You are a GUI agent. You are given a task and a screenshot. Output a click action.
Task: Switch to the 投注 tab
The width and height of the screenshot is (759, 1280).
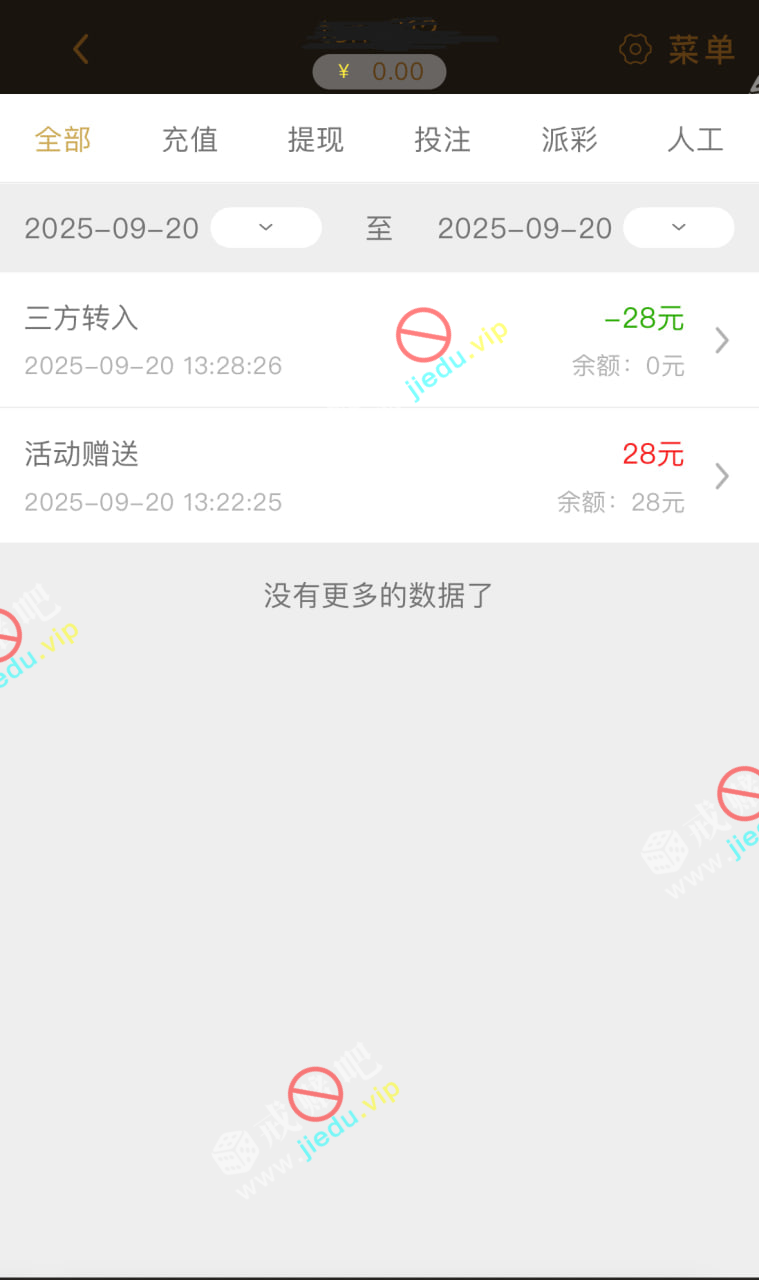[443, 139]
